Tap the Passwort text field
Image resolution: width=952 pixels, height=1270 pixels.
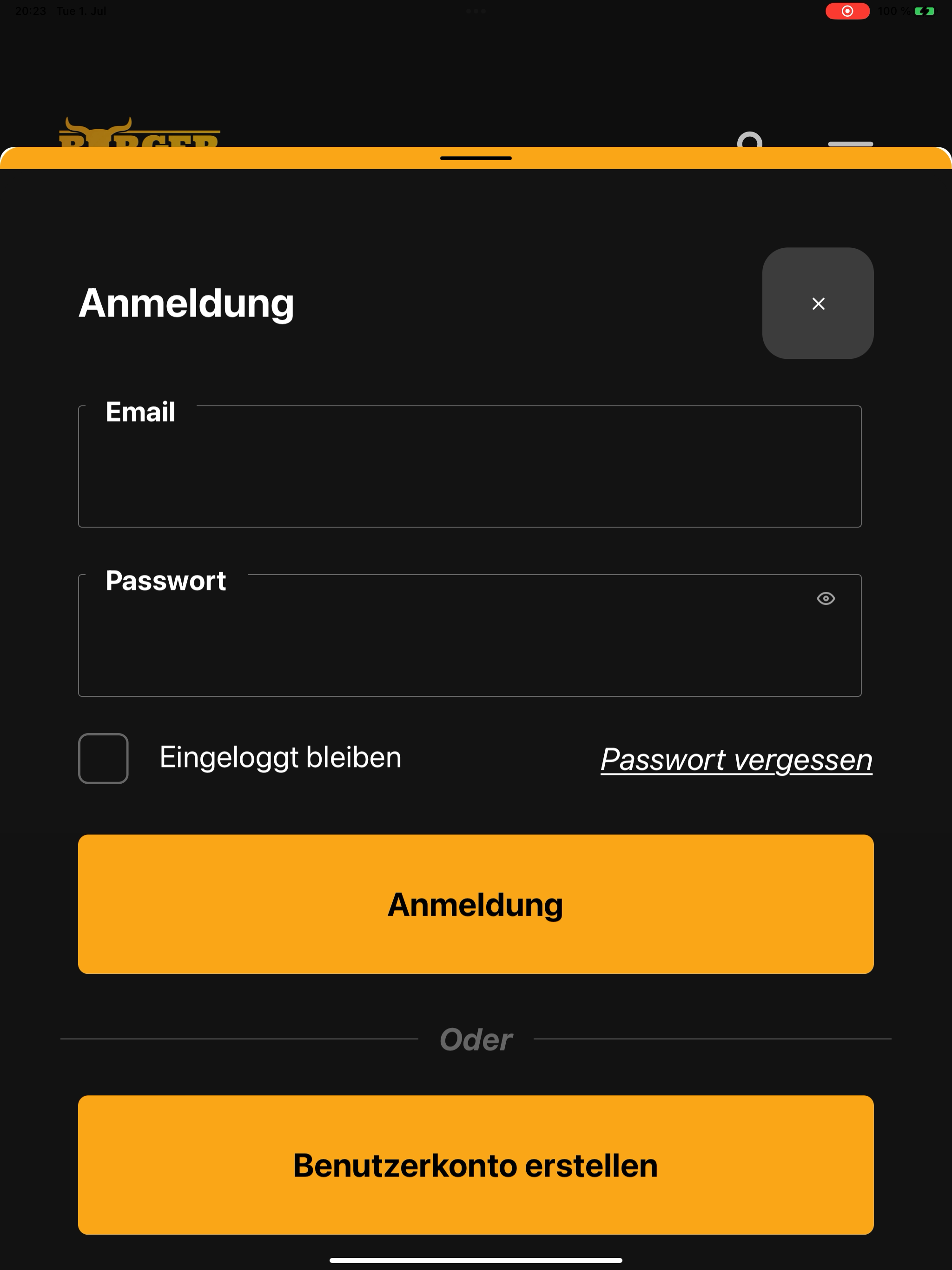pos(469,635)
